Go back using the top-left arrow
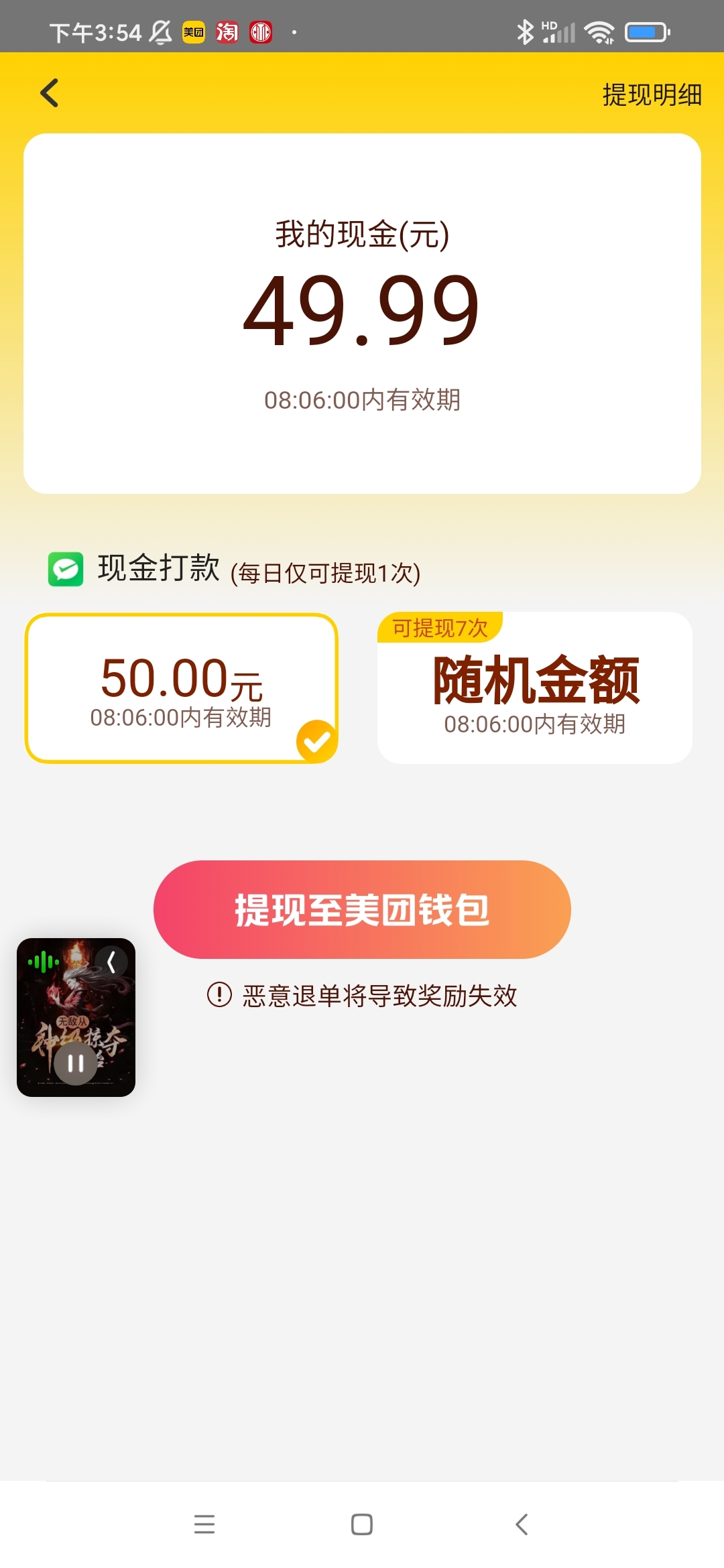Viewport: 724px width, 1568px height. (x=50, y=93)
